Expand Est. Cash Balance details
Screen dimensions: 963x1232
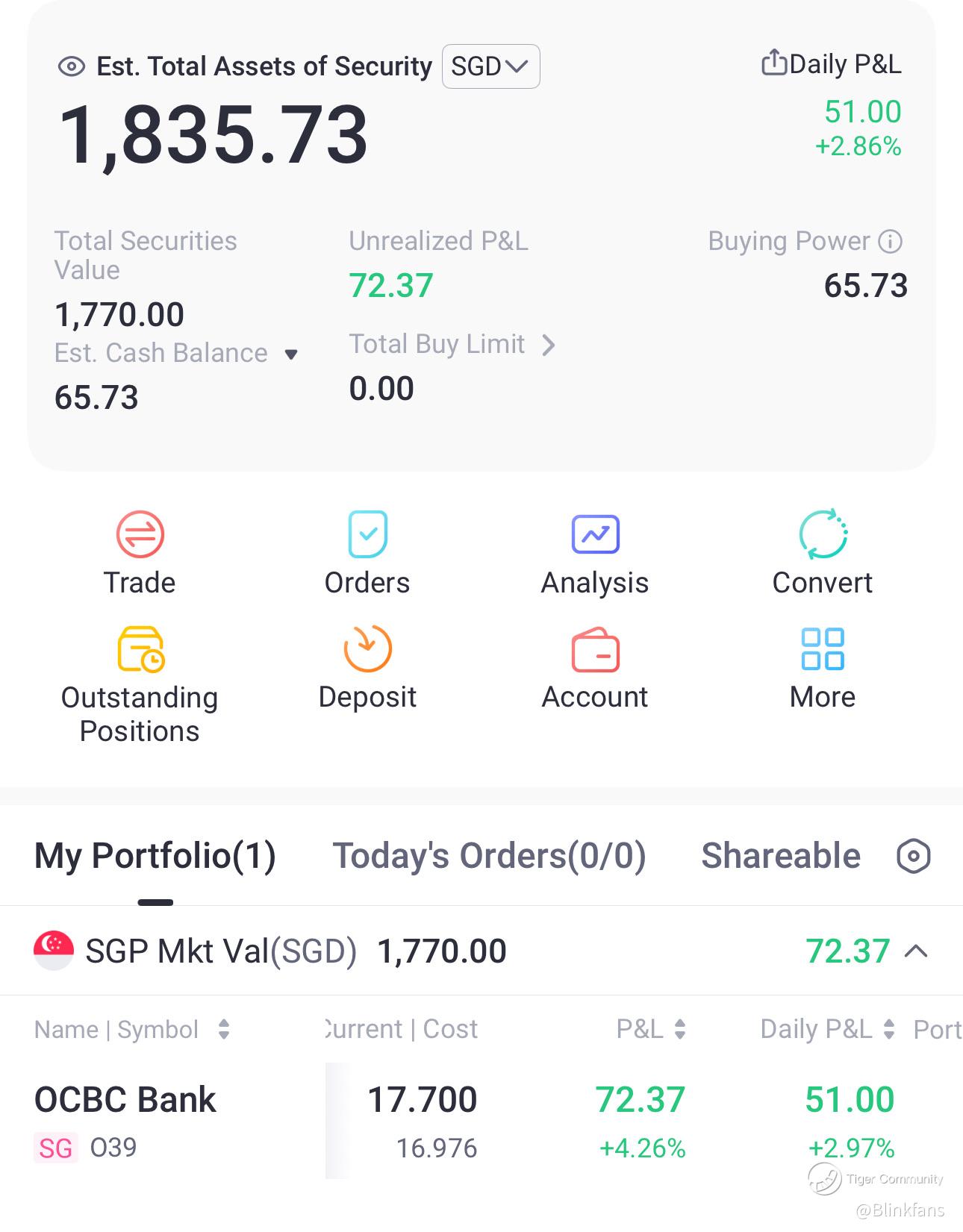291,354
